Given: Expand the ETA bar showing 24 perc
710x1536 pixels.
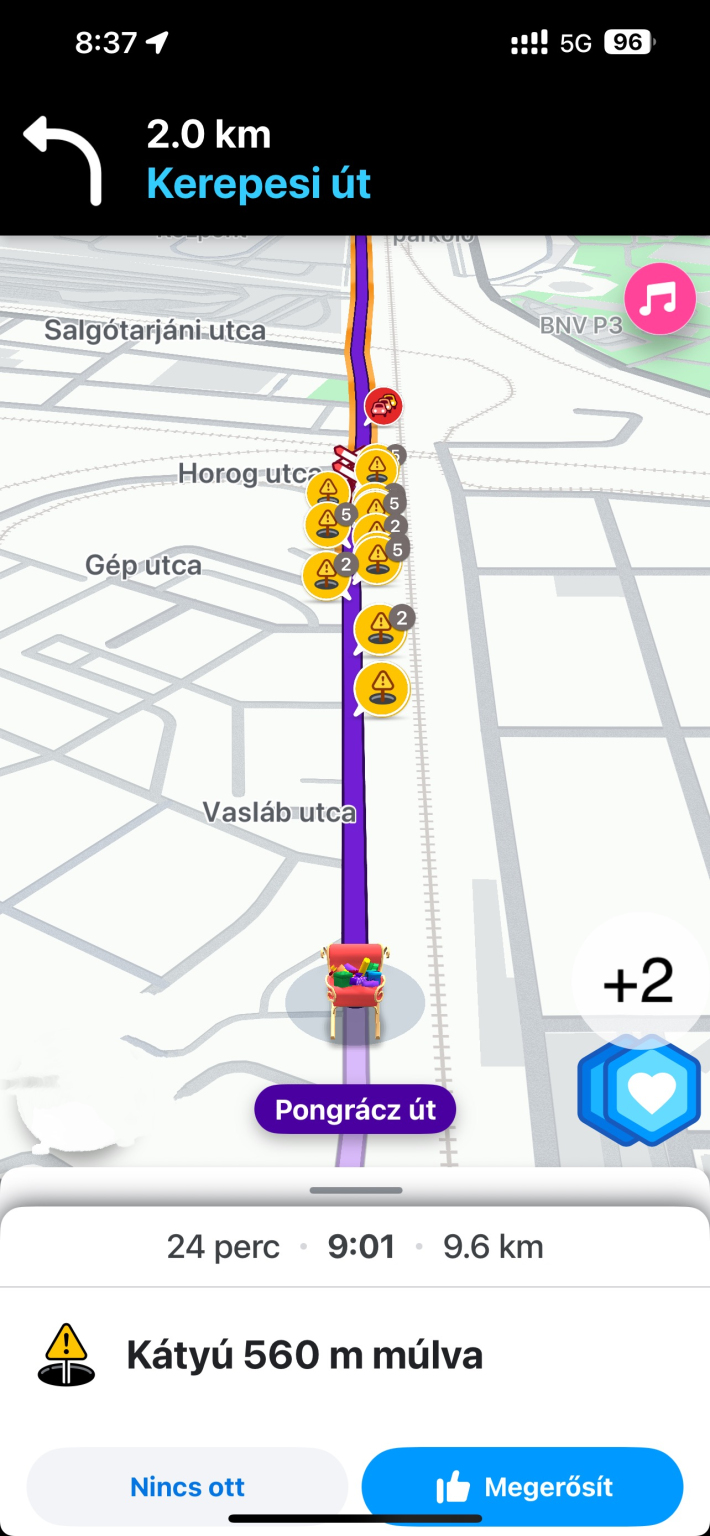Looking at the screenshot, I should [x=355, y=1246].
